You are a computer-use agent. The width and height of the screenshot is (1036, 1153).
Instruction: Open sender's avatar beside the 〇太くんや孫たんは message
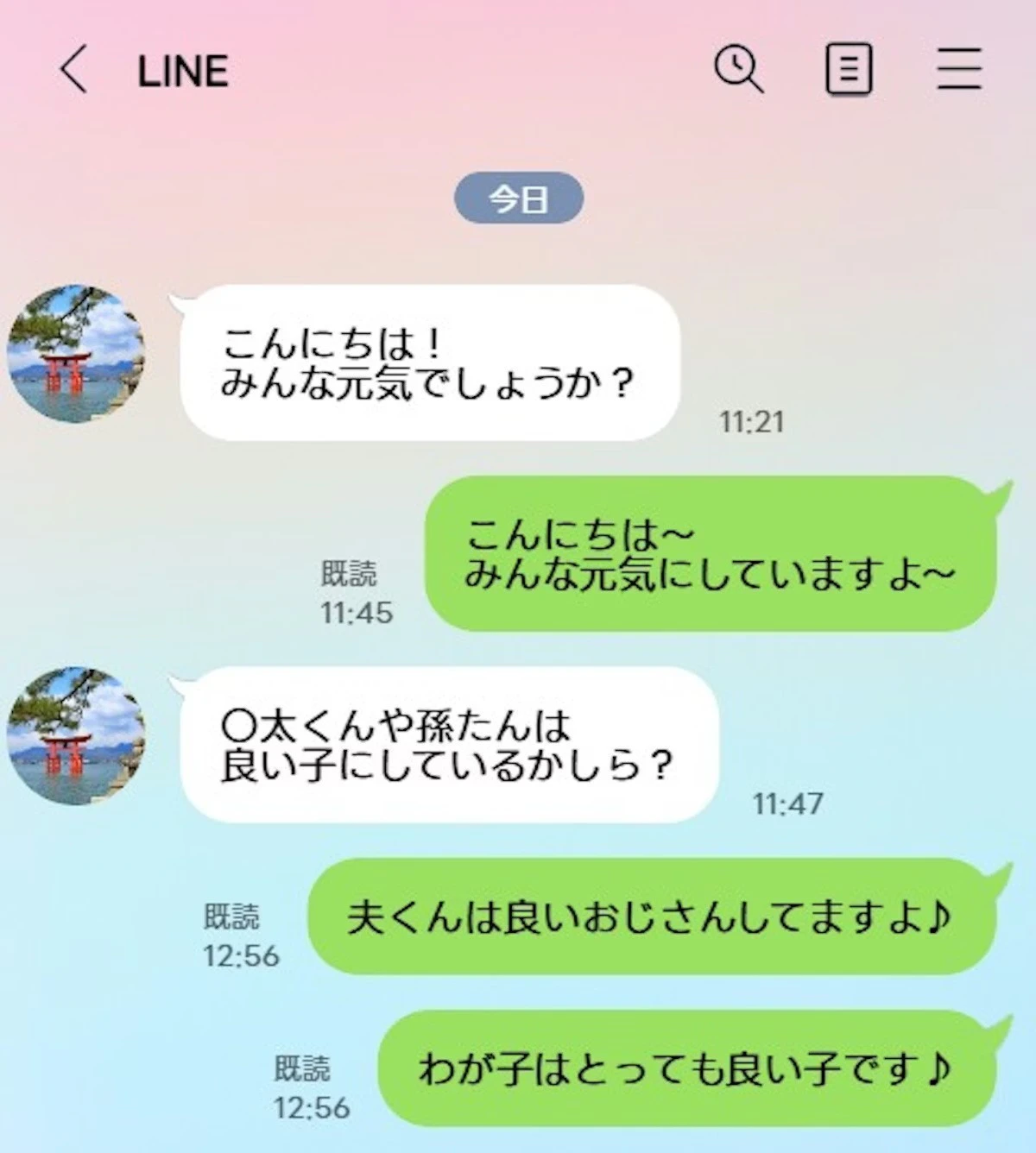coord(76,735)
